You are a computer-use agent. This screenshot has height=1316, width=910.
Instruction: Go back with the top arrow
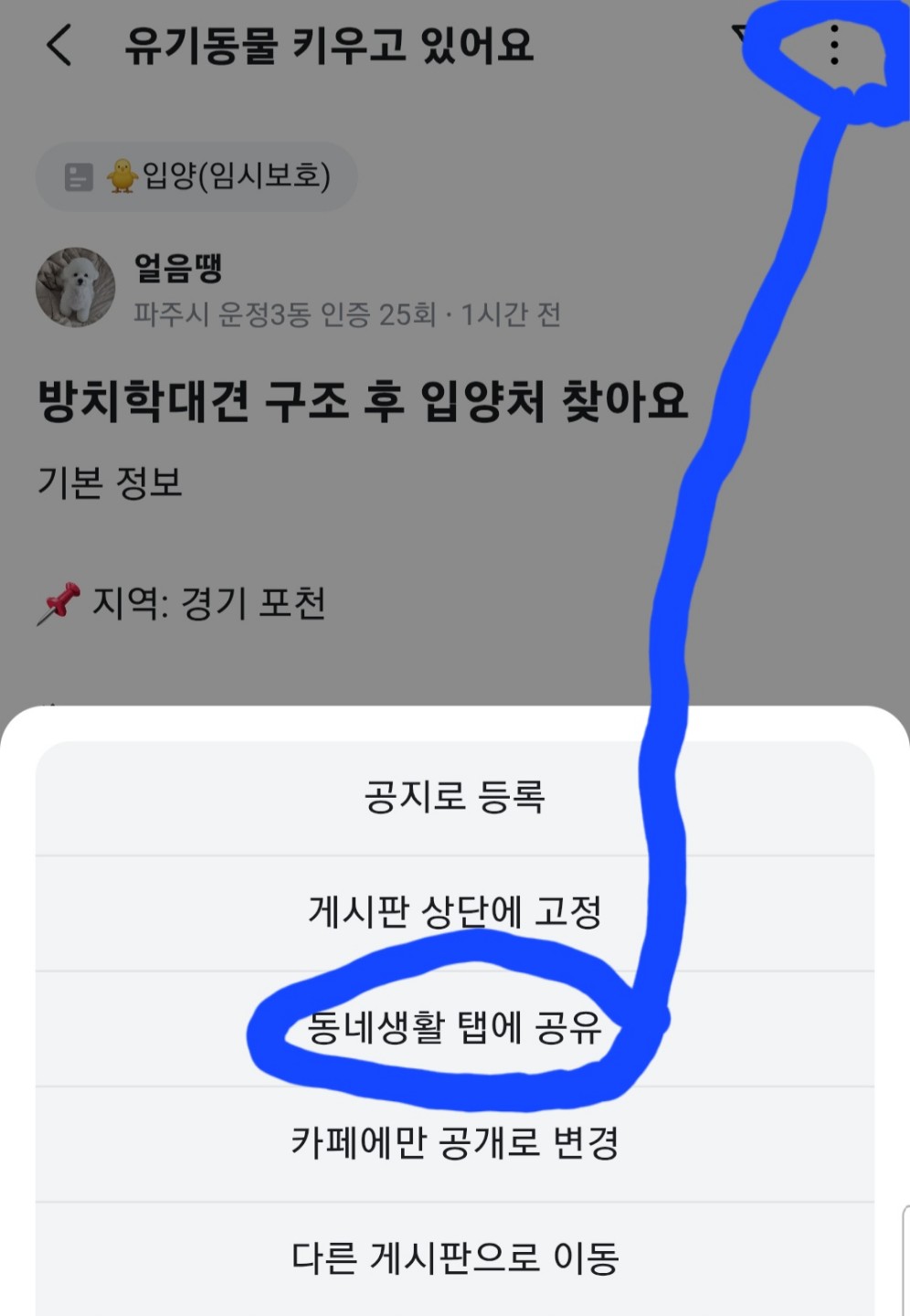pyautogui.click(x=59, y=45)
